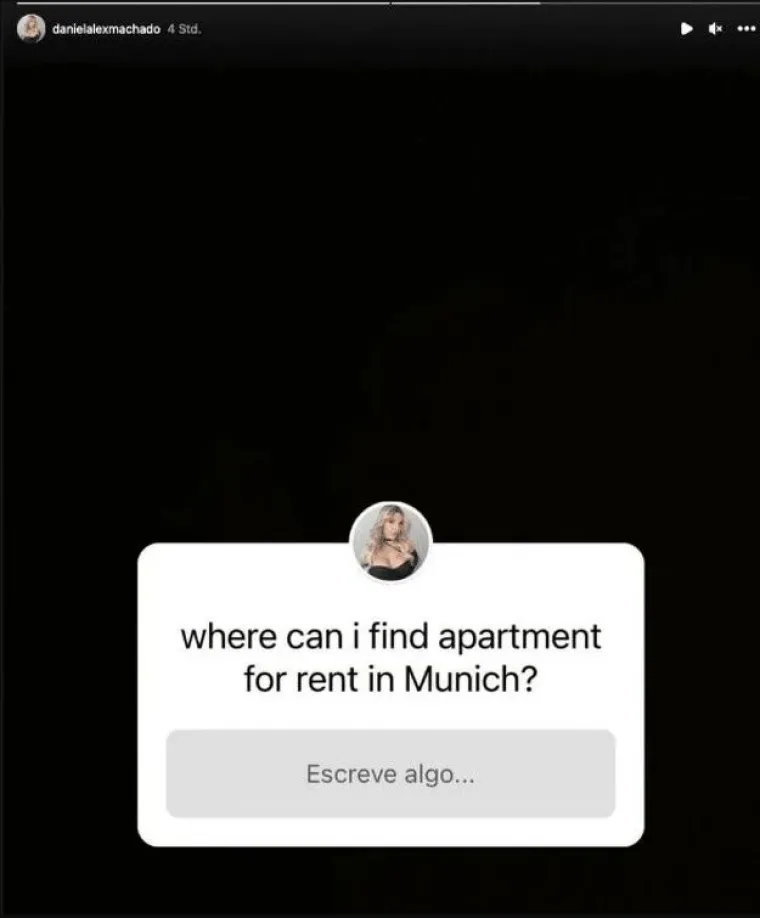Resume story playback with the play icon

pos(686,29)
